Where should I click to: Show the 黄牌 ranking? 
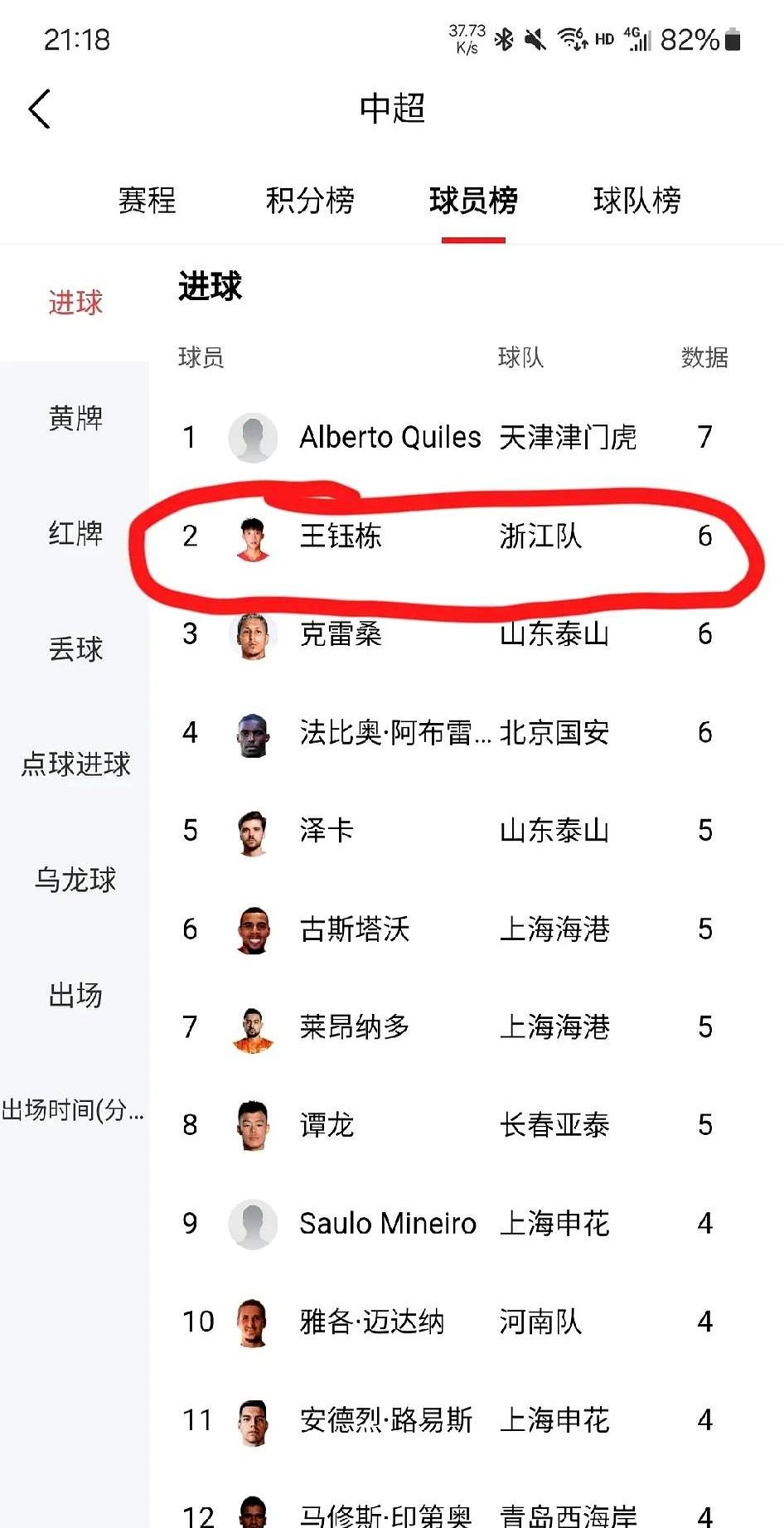click(x=75, y=418)
